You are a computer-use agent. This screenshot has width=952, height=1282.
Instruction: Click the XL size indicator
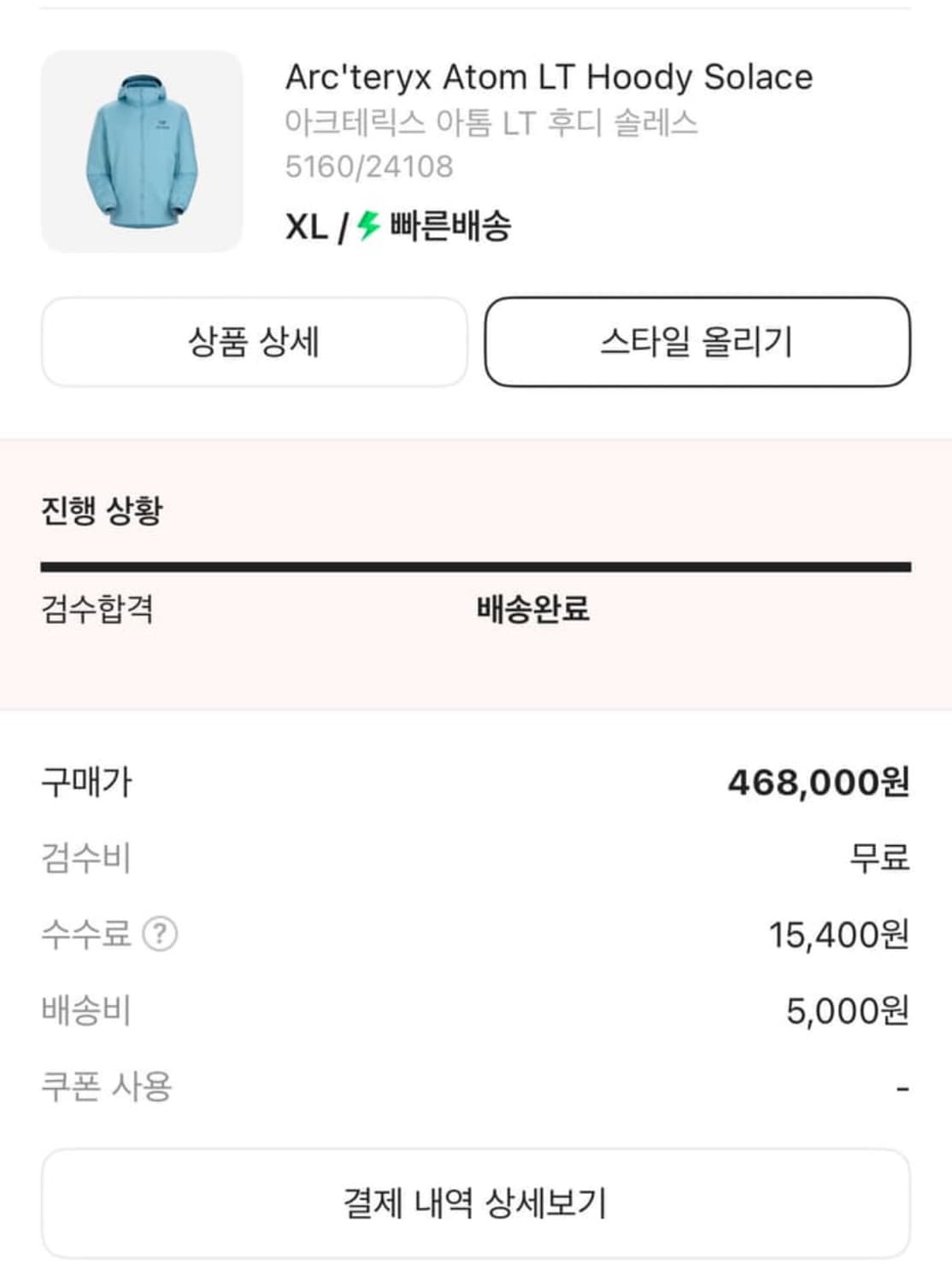(x=309, y=224)
